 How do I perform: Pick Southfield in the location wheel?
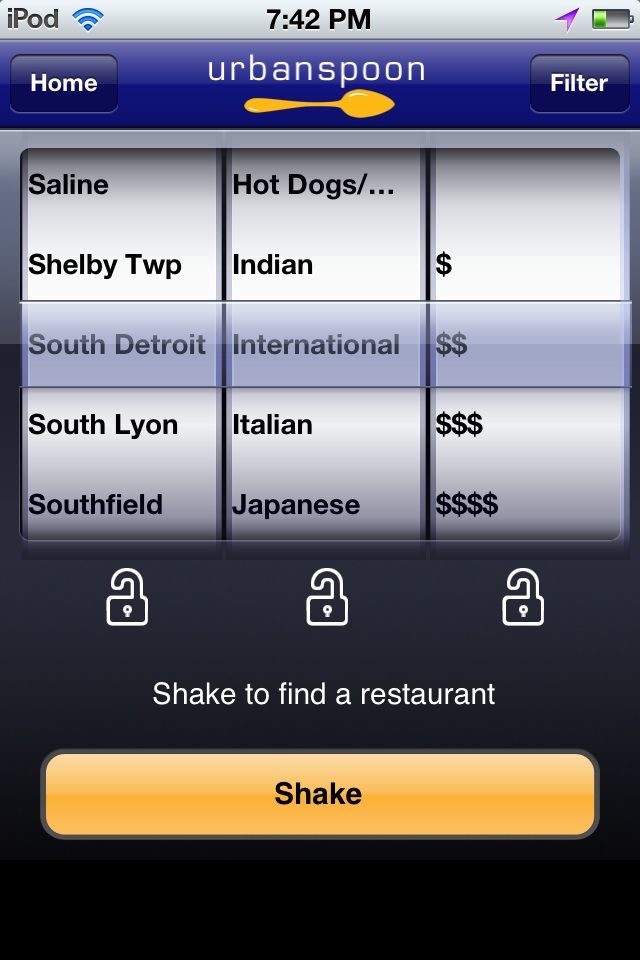point(95,505)
